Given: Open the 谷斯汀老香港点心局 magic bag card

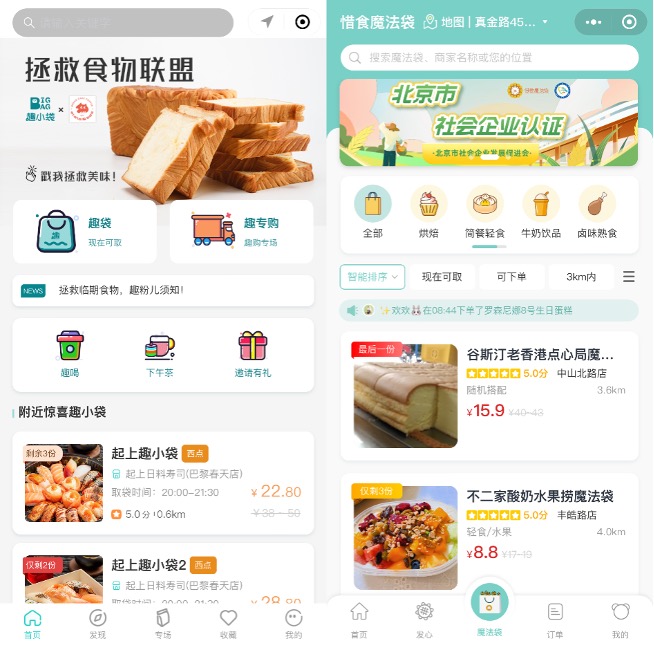Looking at the screenshot, I should pyautogui.click(x=489, y=396).
